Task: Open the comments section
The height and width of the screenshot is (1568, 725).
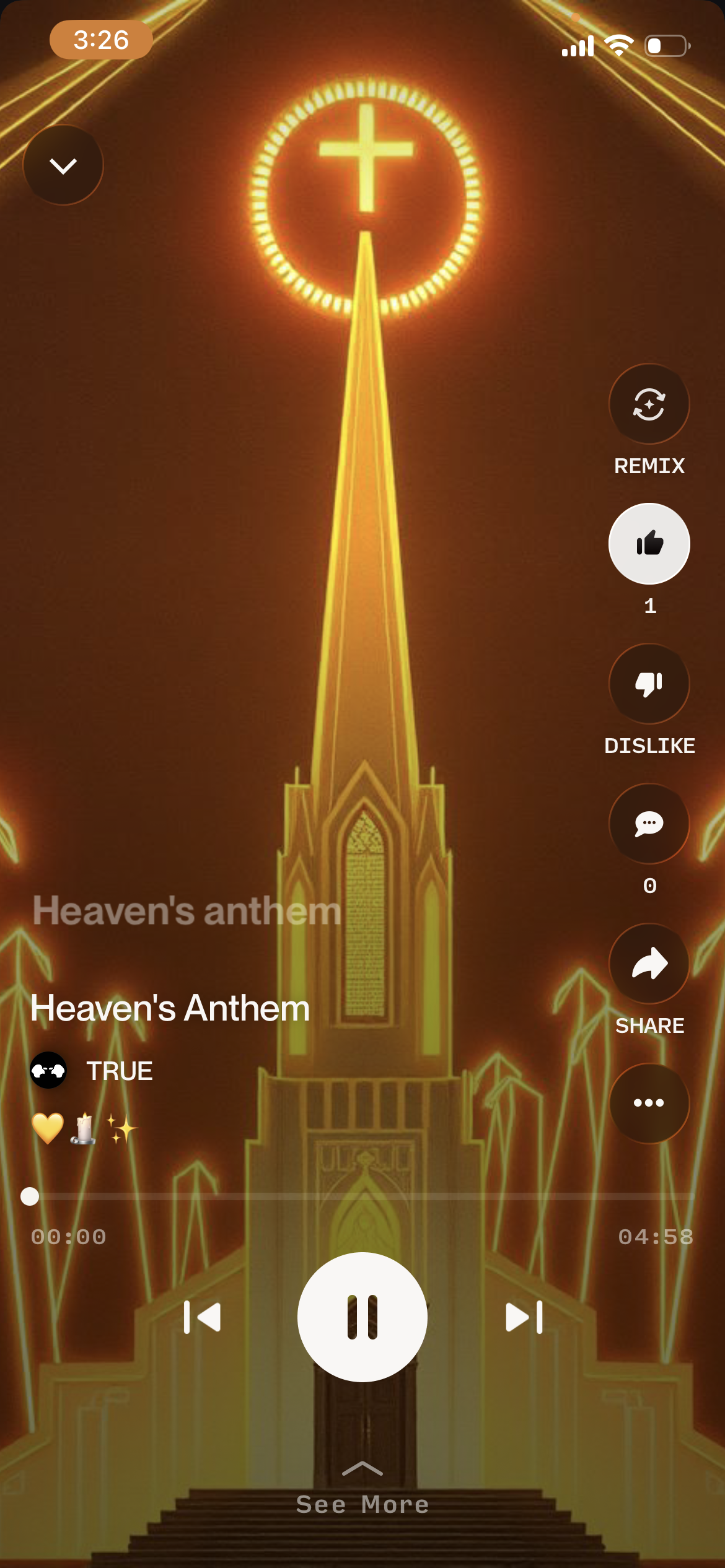Action: point(649,823)
